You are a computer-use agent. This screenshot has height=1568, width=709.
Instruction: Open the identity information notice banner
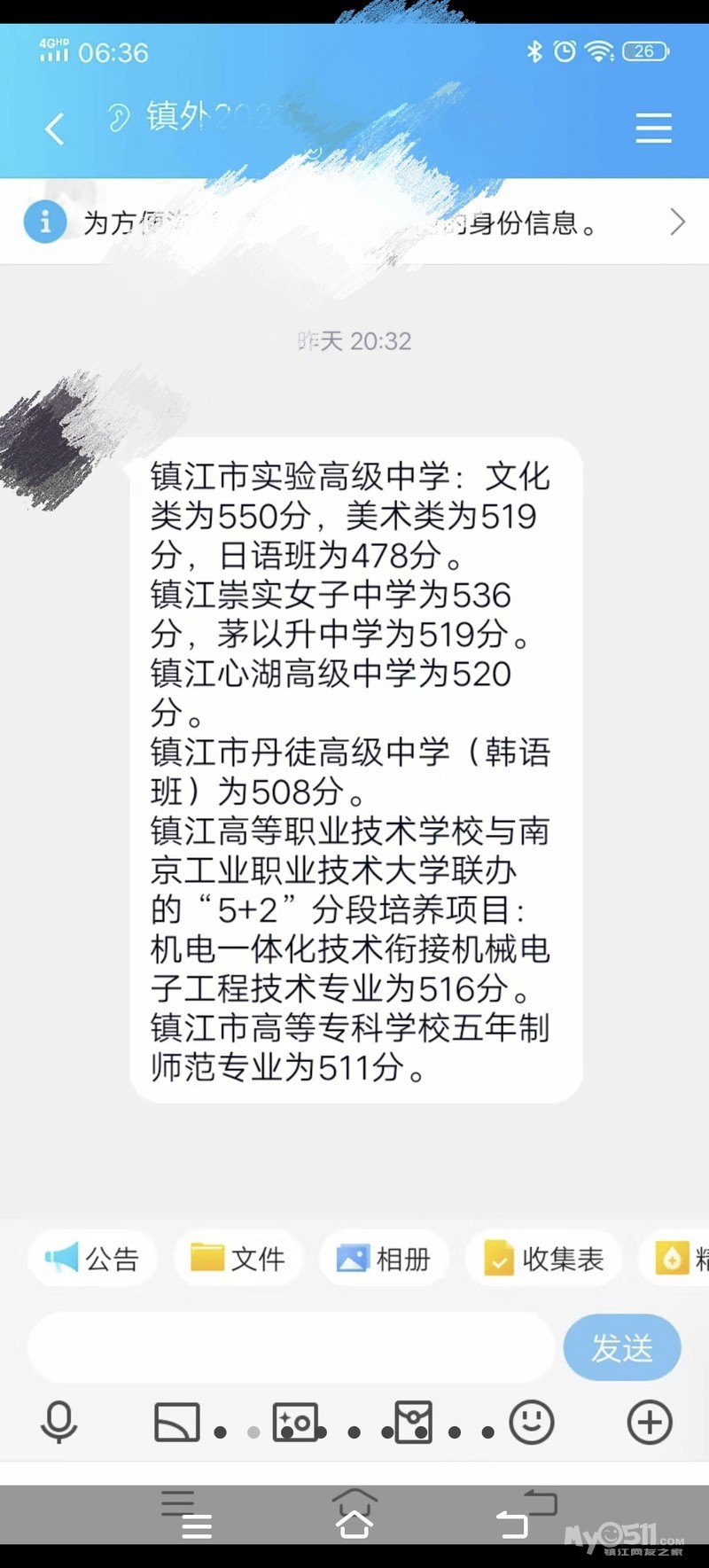354,222
